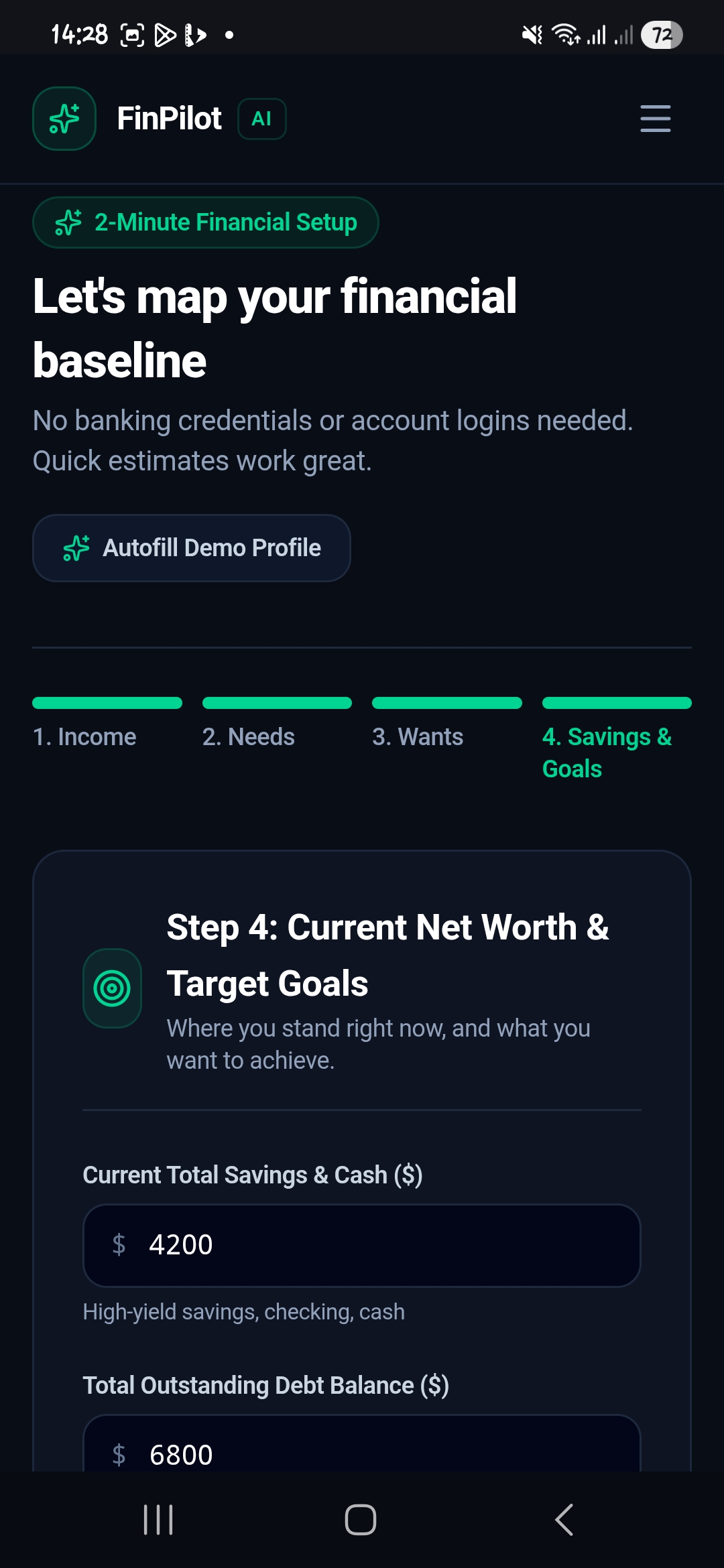Go back with system back button
Screen dimensions: 724x1568
click(564, 1520)
